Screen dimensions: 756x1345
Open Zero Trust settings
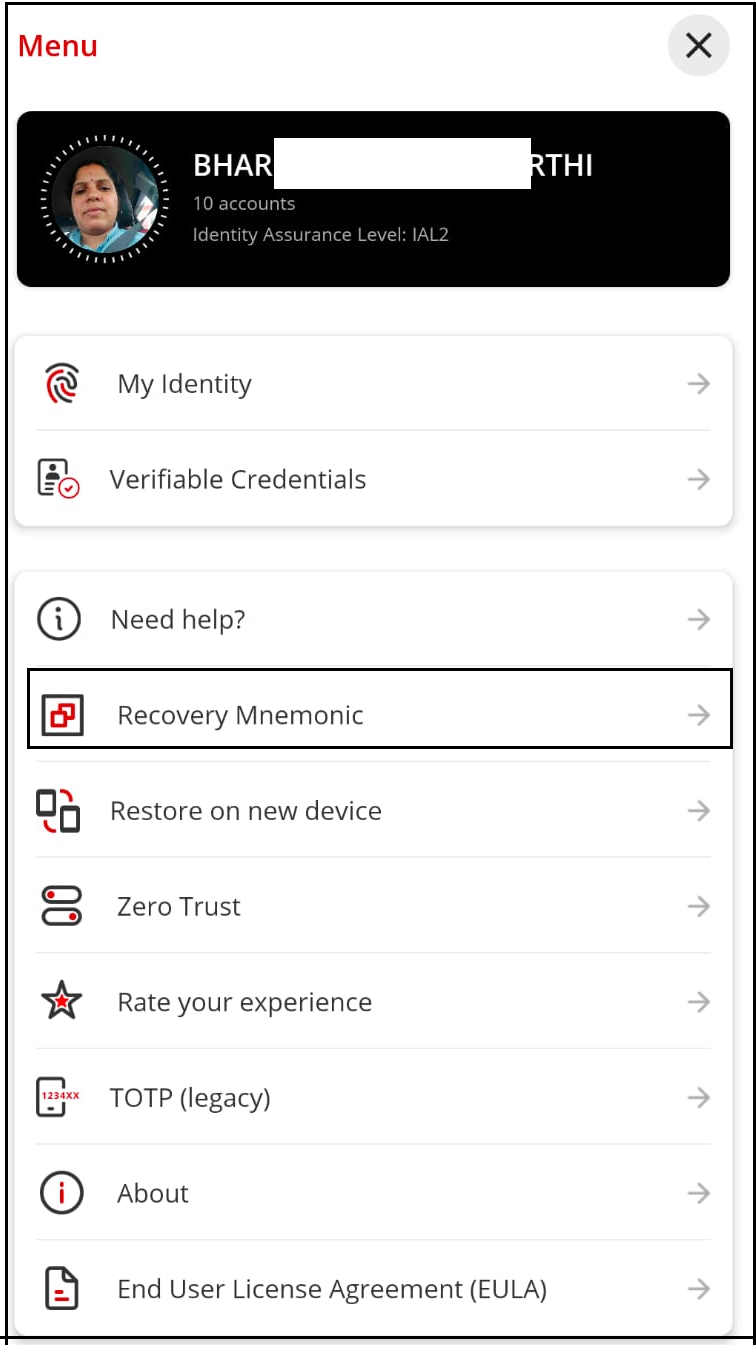click(372, 907)
